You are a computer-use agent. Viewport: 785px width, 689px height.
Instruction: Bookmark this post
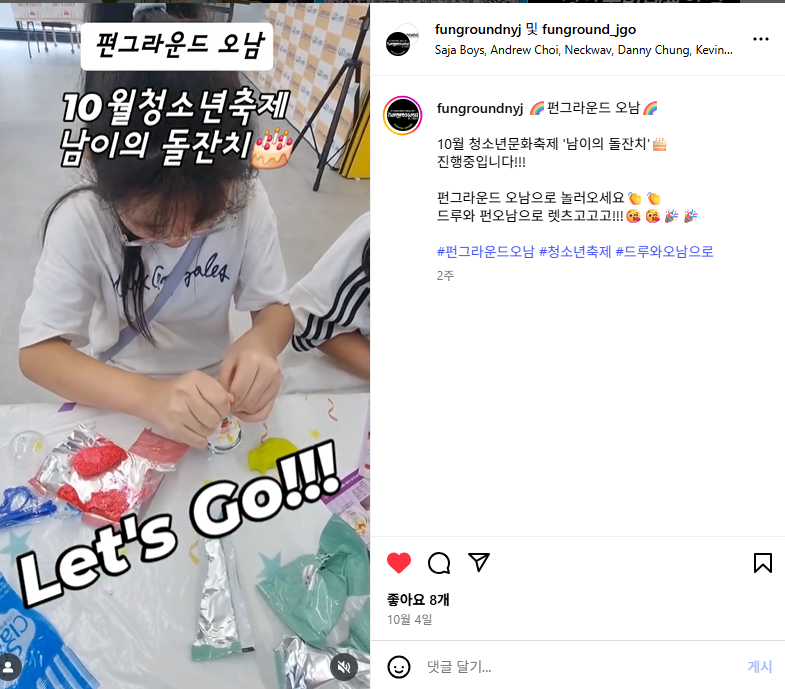(x=762, y=563)
